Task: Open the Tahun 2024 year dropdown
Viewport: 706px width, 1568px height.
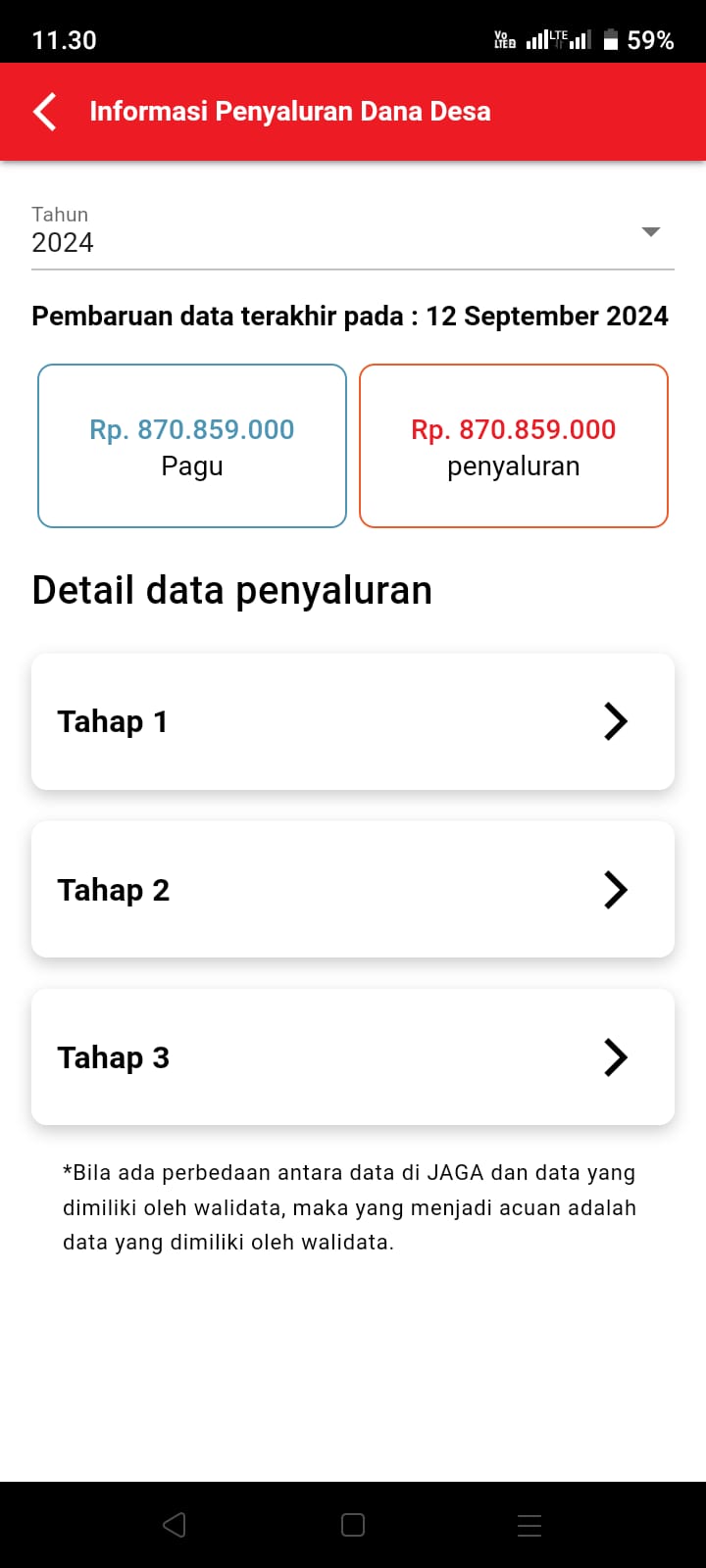Action: click(x=353, y=233)
